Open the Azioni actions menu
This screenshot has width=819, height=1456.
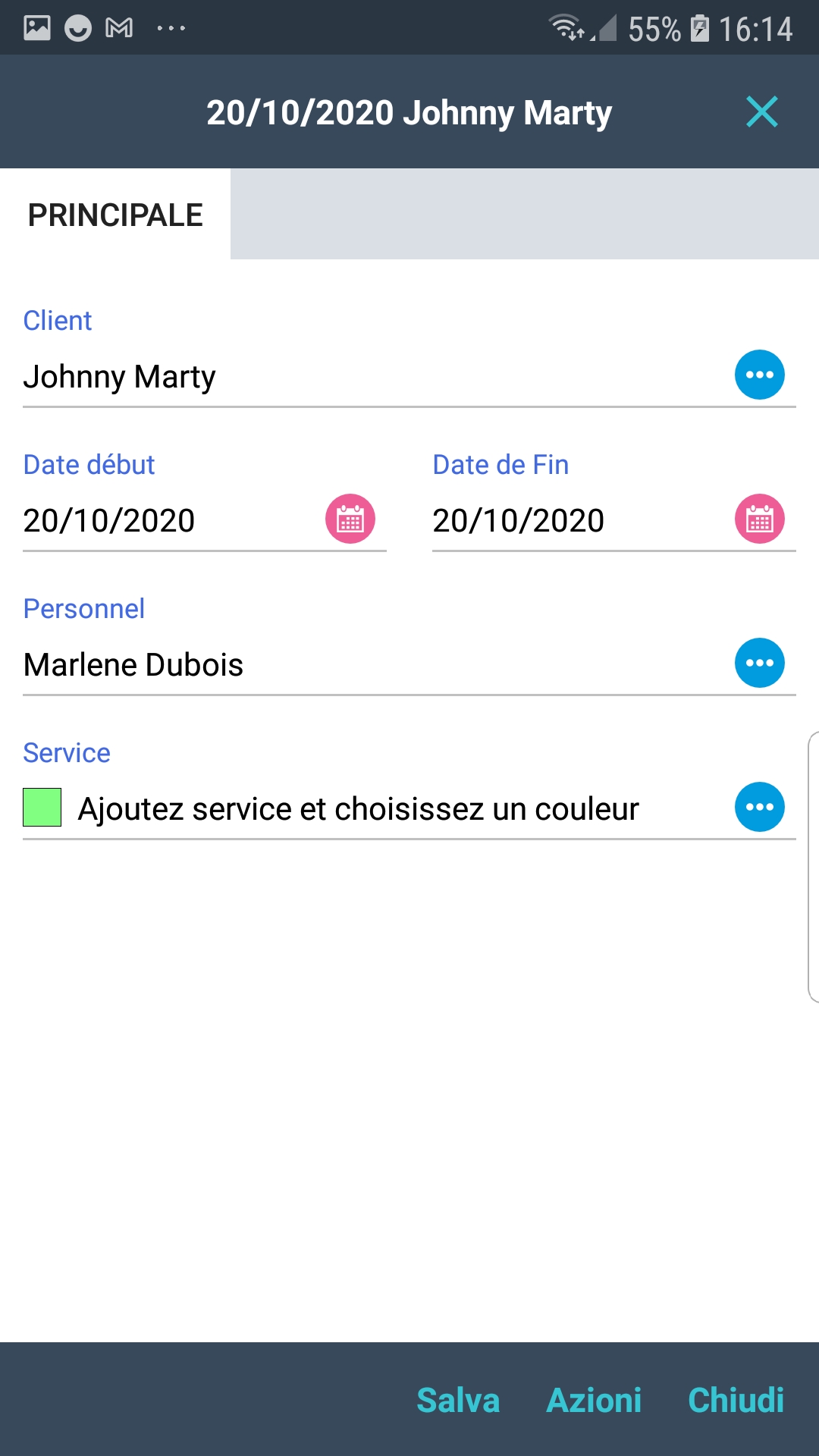tap(594, 1400)
